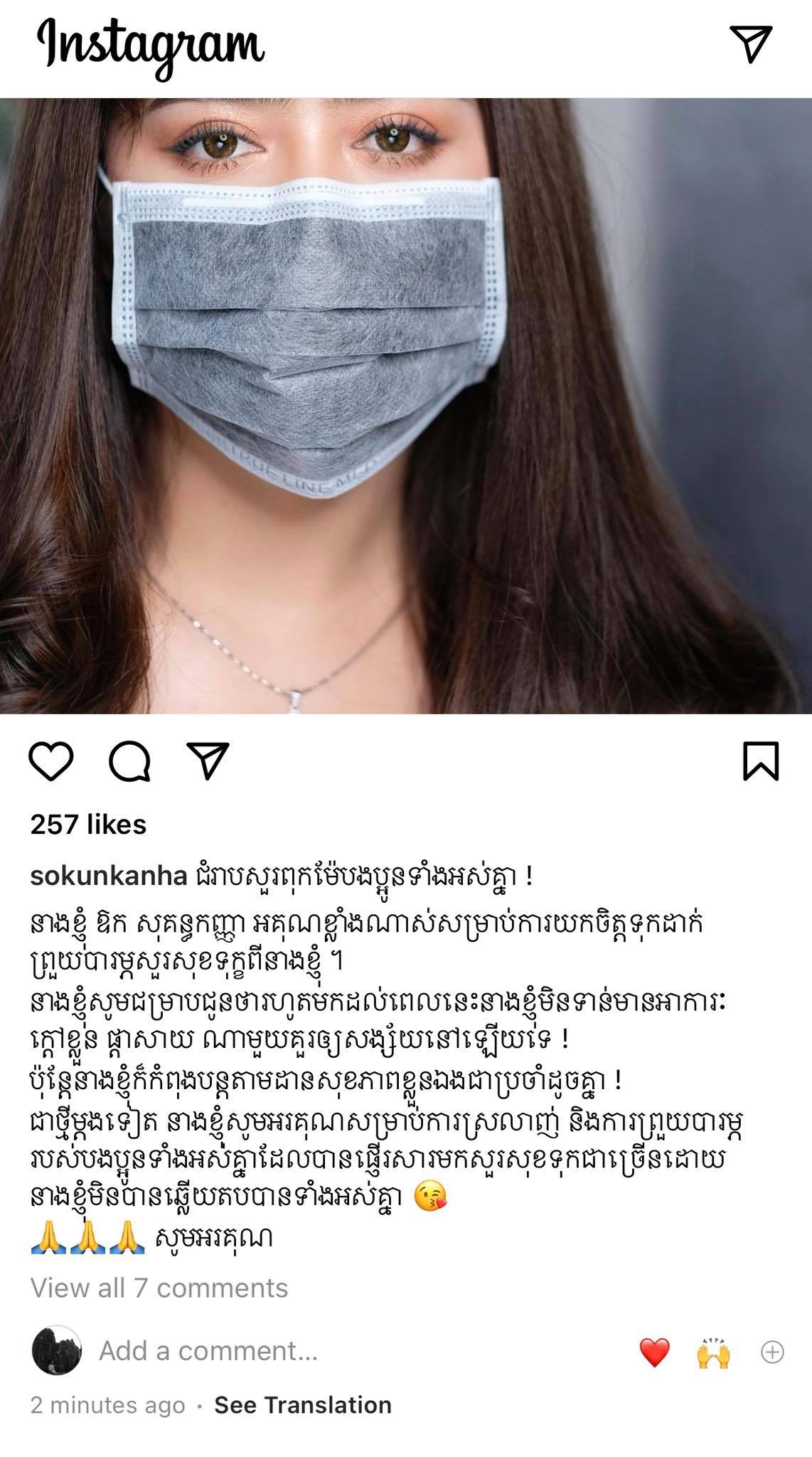See Translation of the caption
This screenshot has height=1457, width=812.
pyautogui.click(x=303, y=1405)
